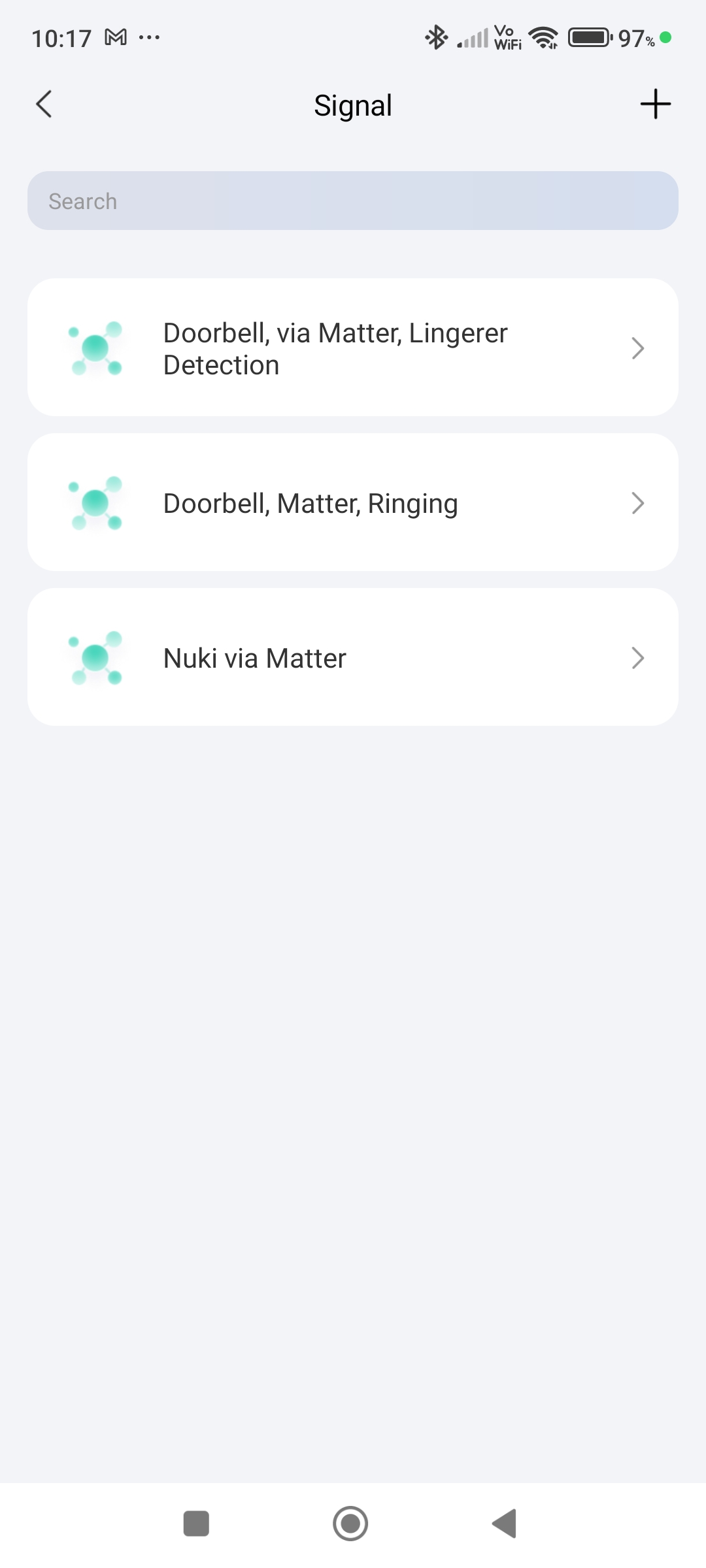Select the Nuki via Matter signal
This screenshot has height=1568, width=706.
[x=353, y=657]
